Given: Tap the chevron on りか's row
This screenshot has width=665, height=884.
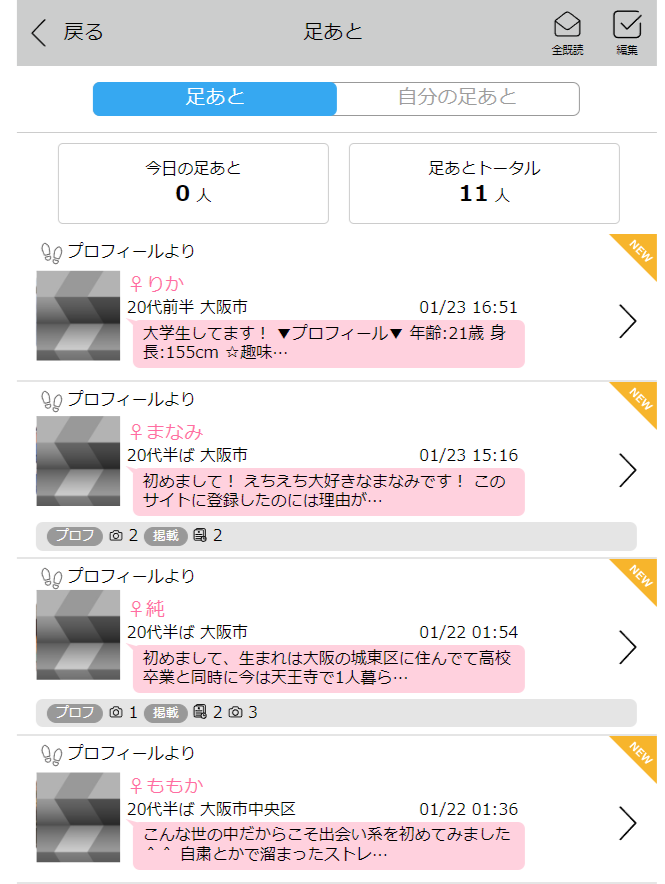Looking at the screenshot, I should point(628,321).
